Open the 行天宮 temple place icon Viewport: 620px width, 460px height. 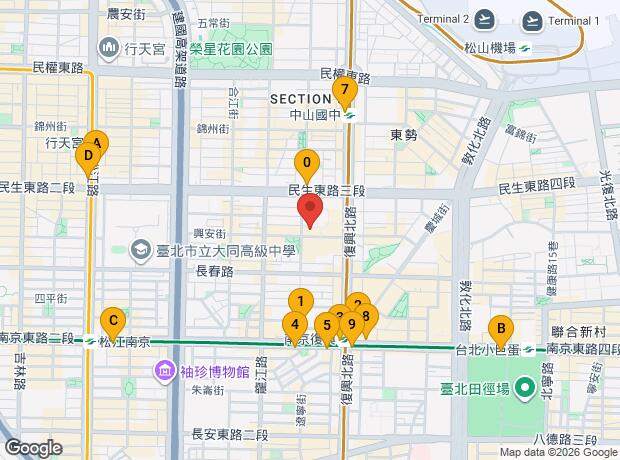tap(108, 49)
